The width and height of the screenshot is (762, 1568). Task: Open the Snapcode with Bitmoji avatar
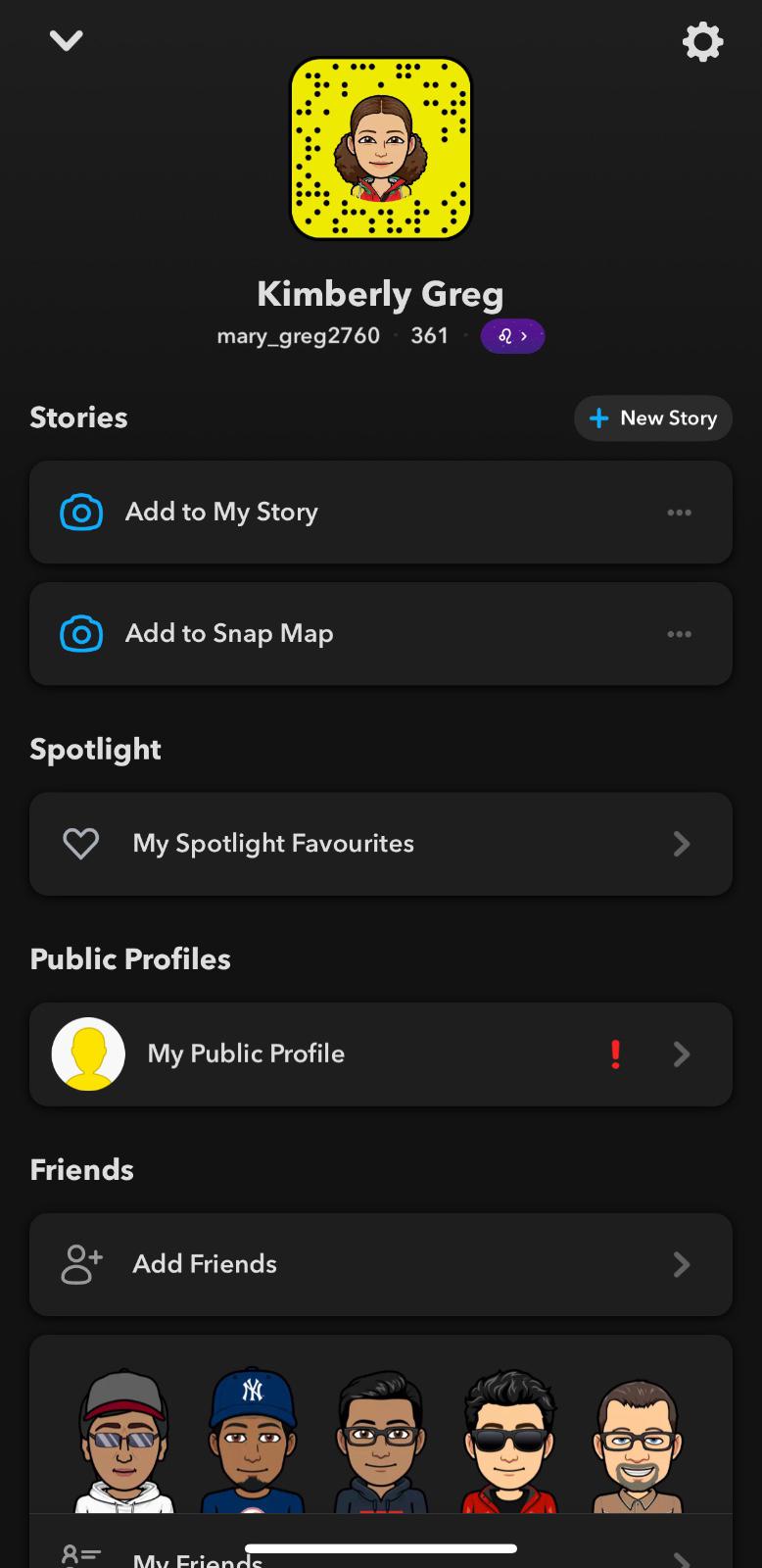pyautogui.click(x=381, y=148)
